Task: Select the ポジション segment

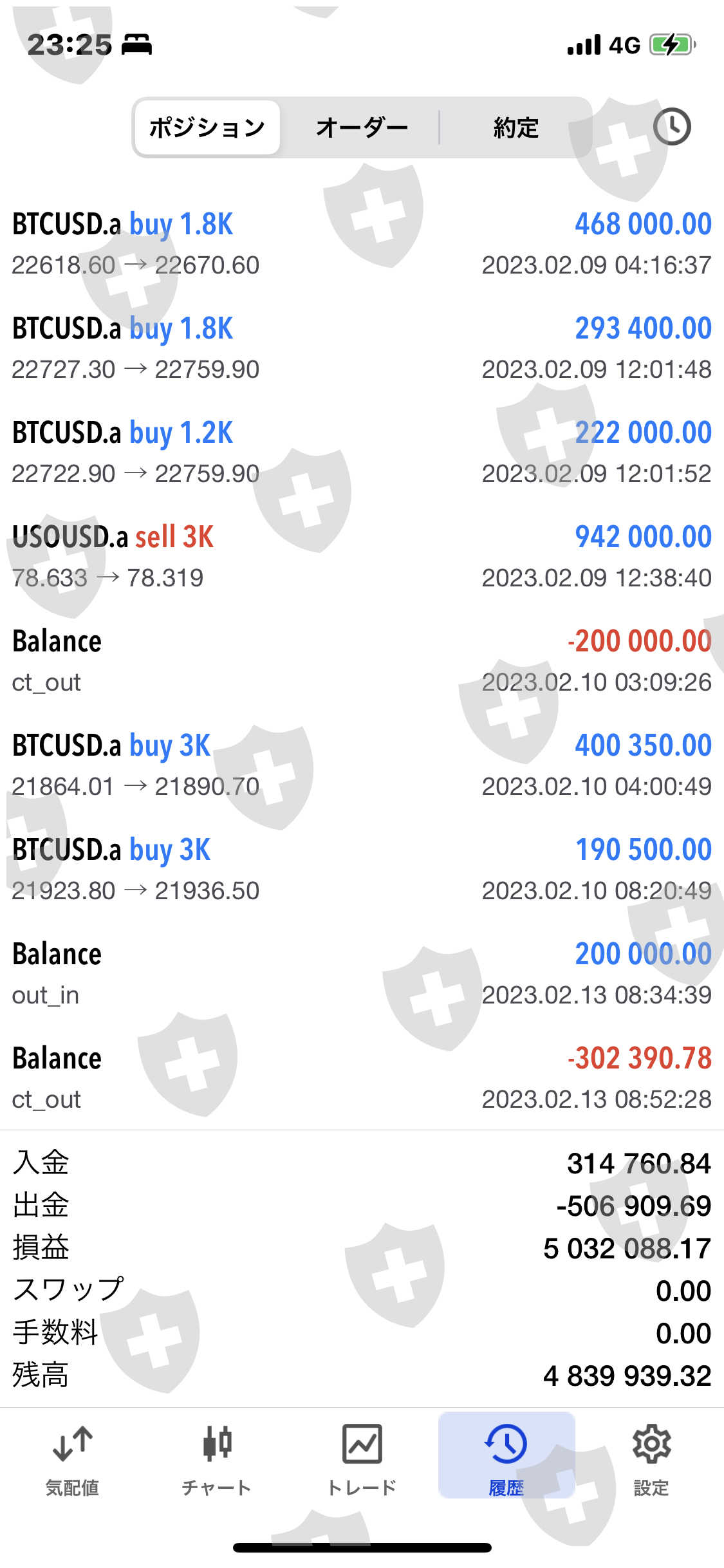Action: click(207, 127)
